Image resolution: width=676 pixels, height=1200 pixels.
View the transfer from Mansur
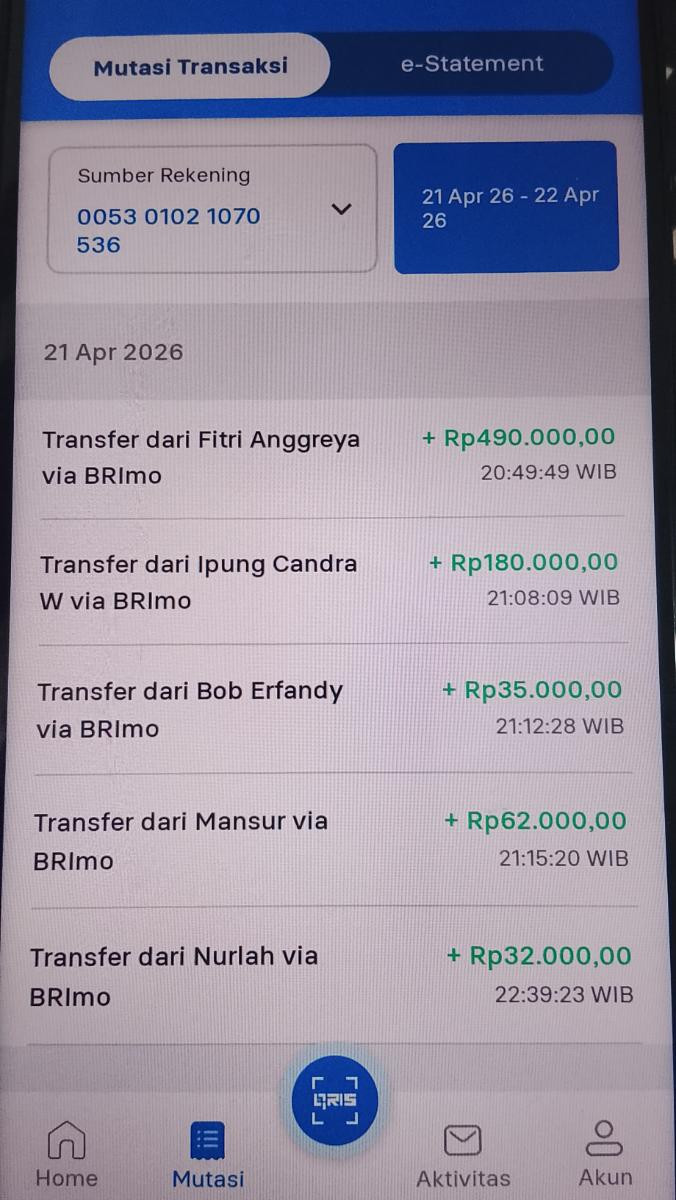[x=329, y=840]
